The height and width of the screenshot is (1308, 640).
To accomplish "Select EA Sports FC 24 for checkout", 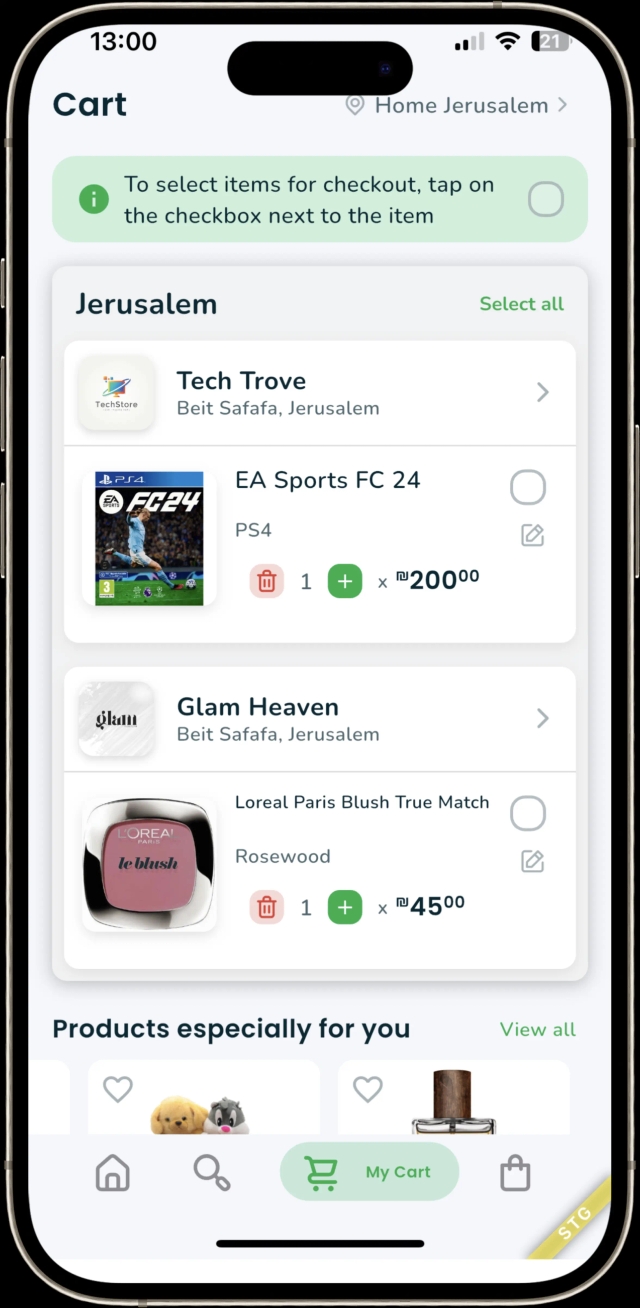I will click(x=528, y=488).
